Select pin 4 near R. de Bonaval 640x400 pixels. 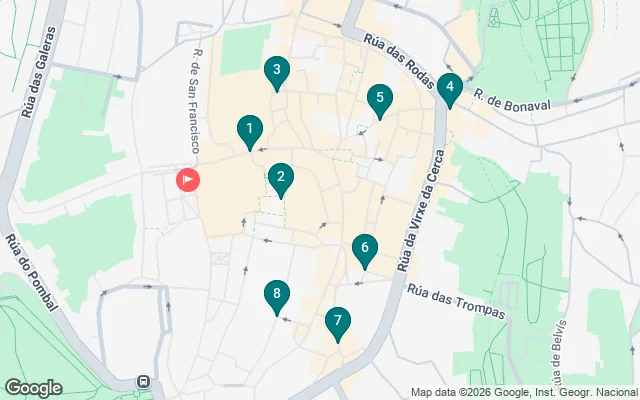coord(450,88)
